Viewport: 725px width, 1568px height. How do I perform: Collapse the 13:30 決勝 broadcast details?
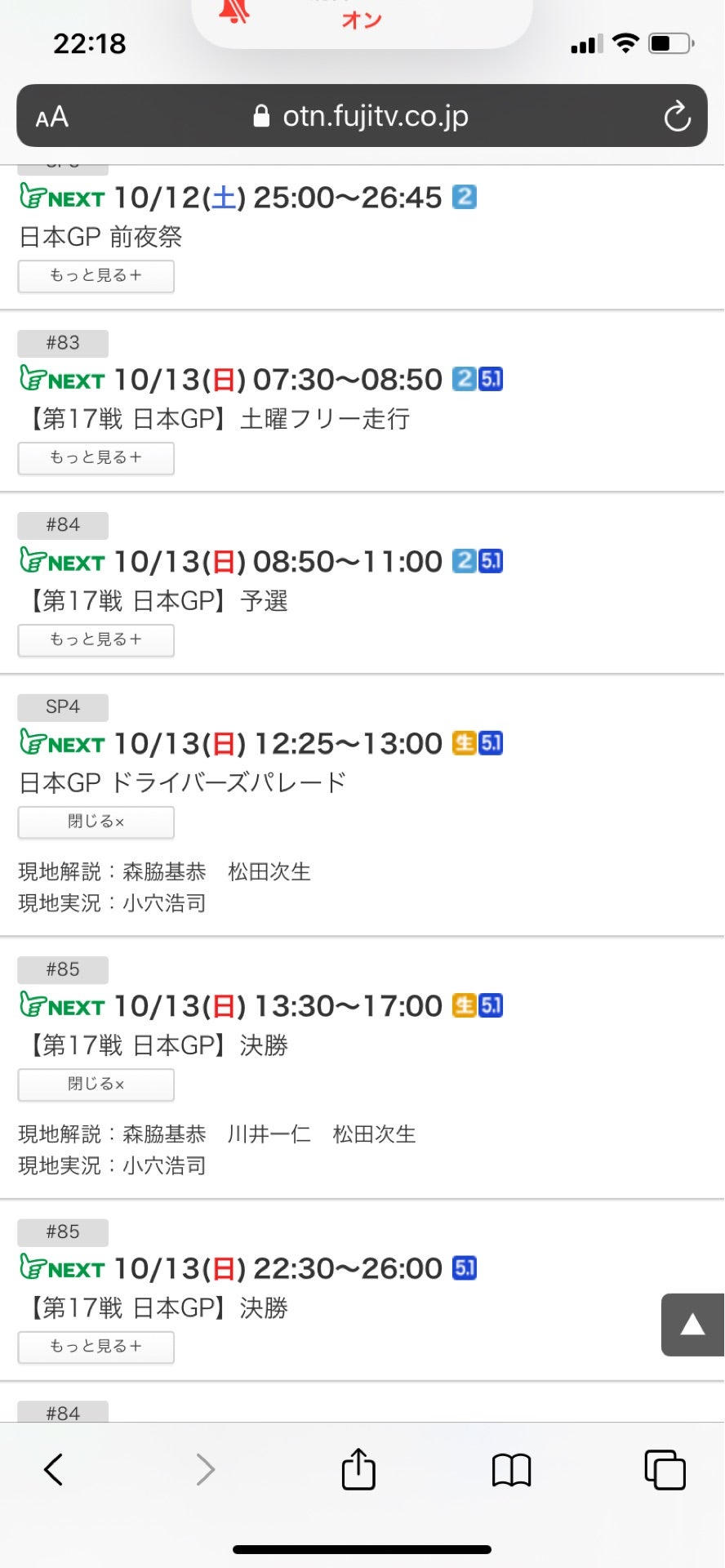pyautogui.click(x=96, y=1085)
